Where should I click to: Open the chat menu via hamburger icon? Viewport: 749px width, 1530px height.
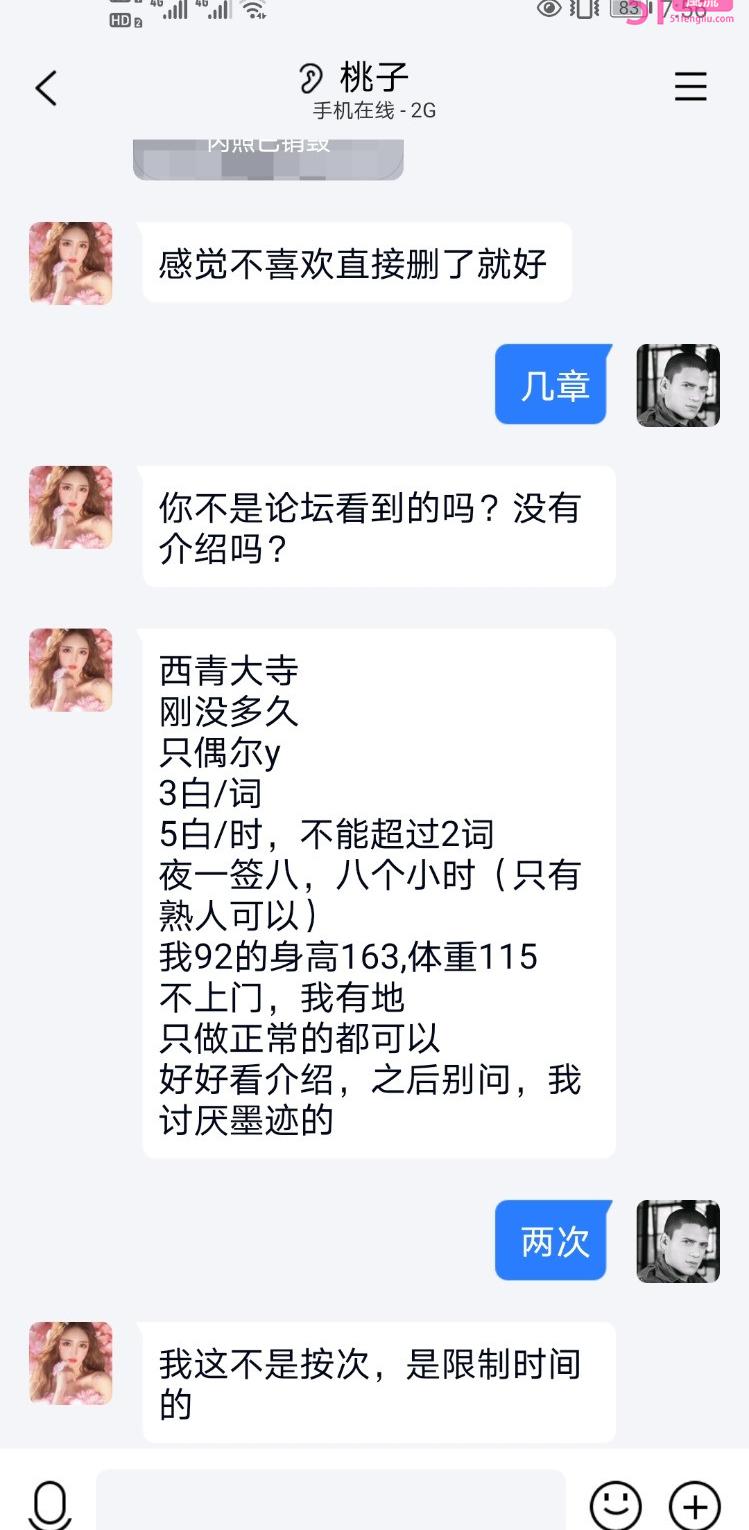pos(691,87)
